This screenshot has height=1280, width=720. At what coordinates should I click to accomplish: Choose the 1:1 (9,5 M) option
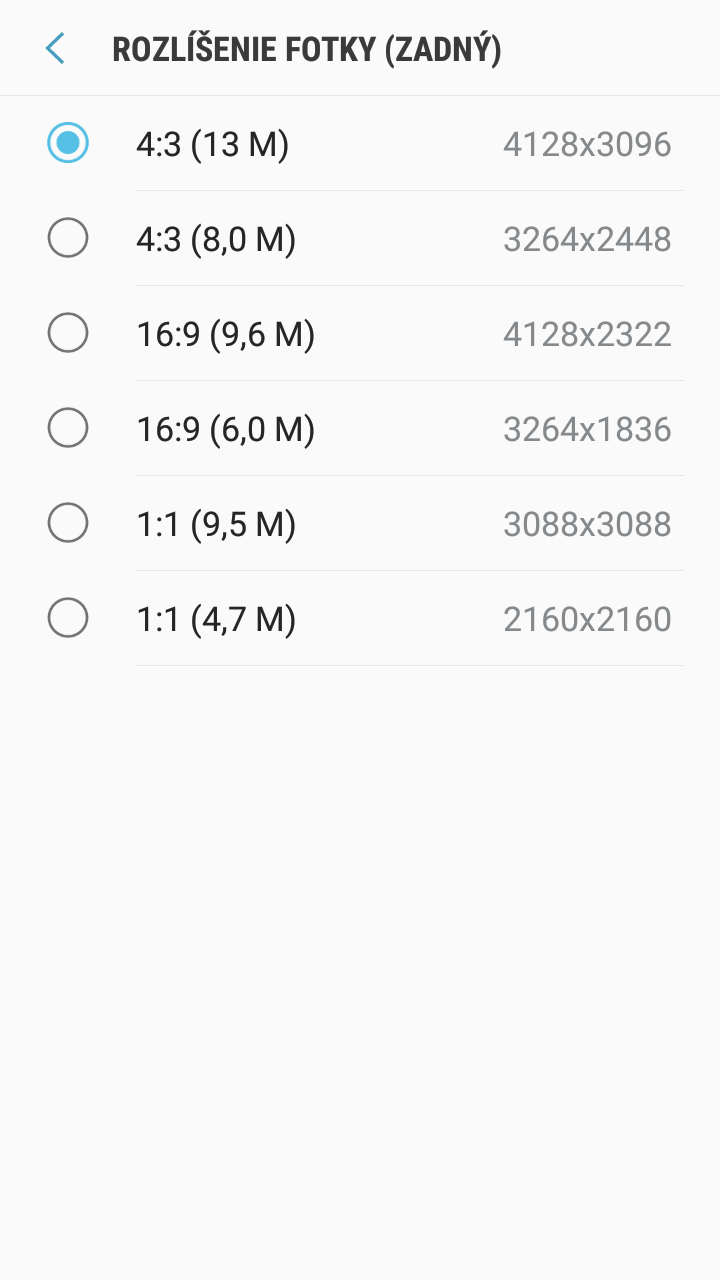360,524
